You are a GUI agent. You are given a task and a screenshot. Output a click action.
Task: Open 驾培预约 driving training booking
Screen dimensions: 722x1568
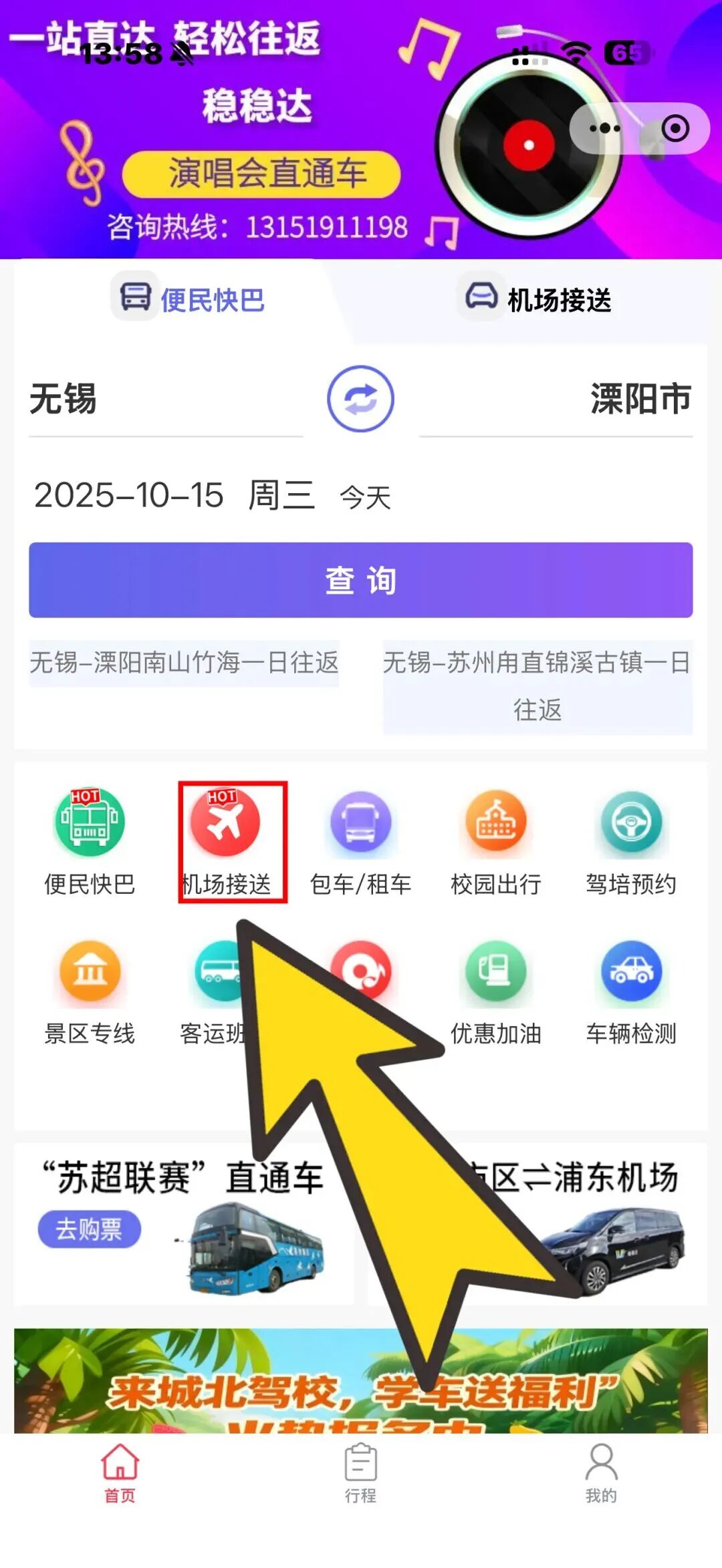coord(631,842)
